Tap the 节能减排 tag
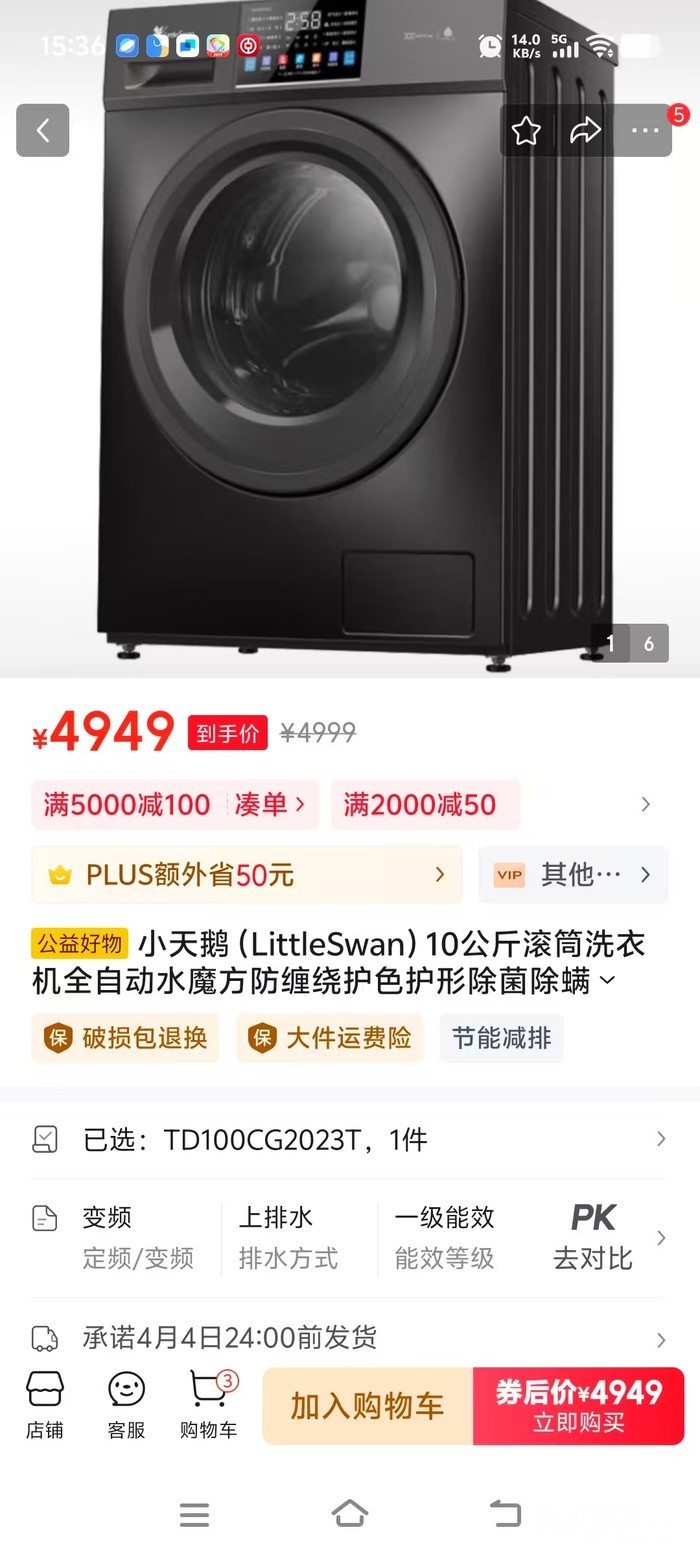This screenshot has height=1556, width=700. (x=501, y=1038)
